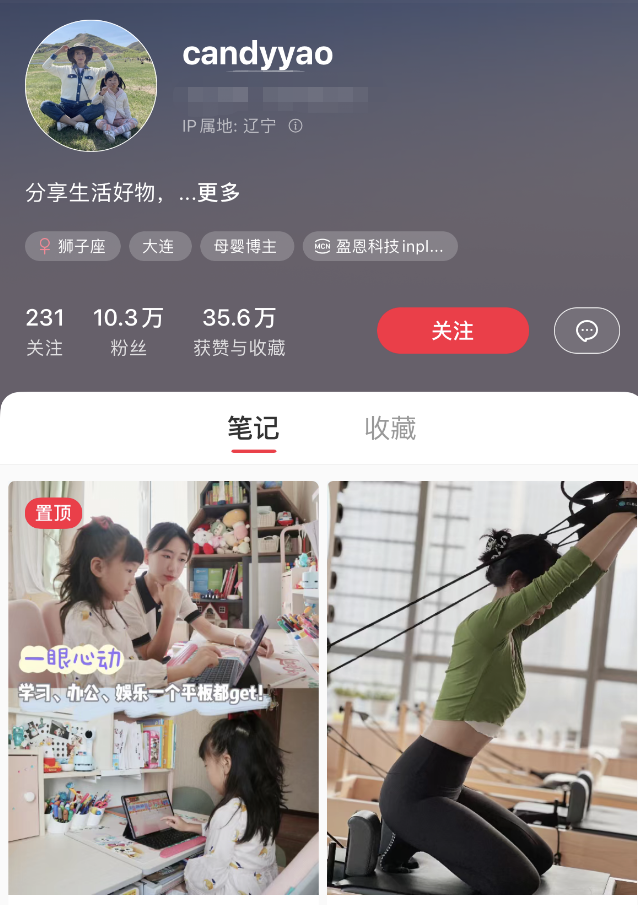Open the 盈恩科技 MCN chip
Screen dimensions: 638x905
click(380, 246)
